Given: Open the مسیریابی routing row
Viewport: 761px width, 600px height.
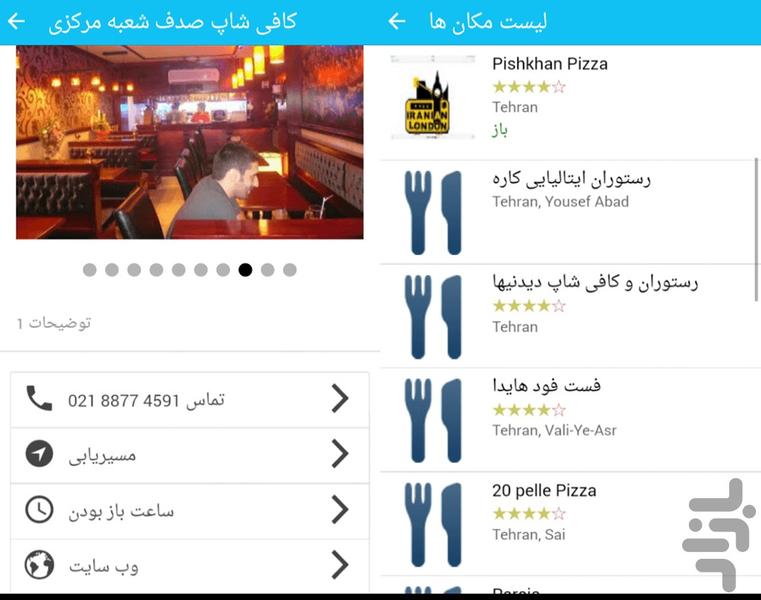Looking at the screenshot, I should point(190,455).
